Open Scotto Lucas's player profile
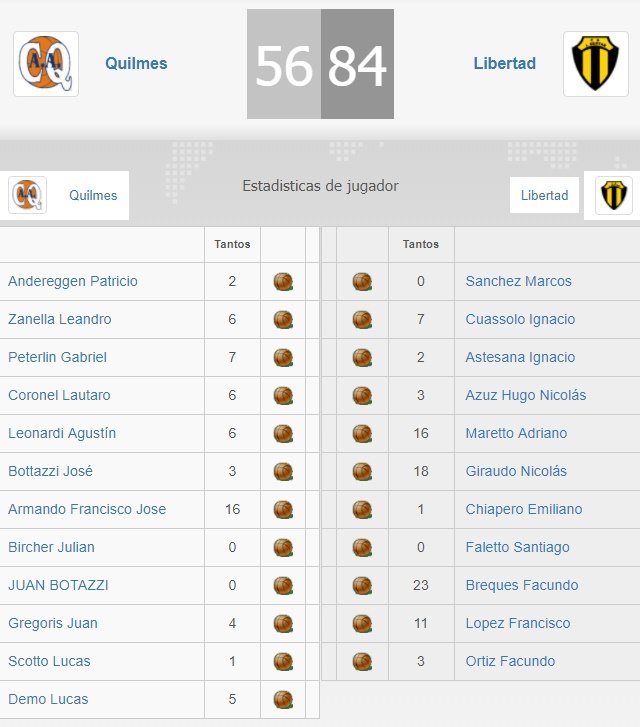Viewport: 640px width, 727px height. pyautogui.click(x=49, y=661)
